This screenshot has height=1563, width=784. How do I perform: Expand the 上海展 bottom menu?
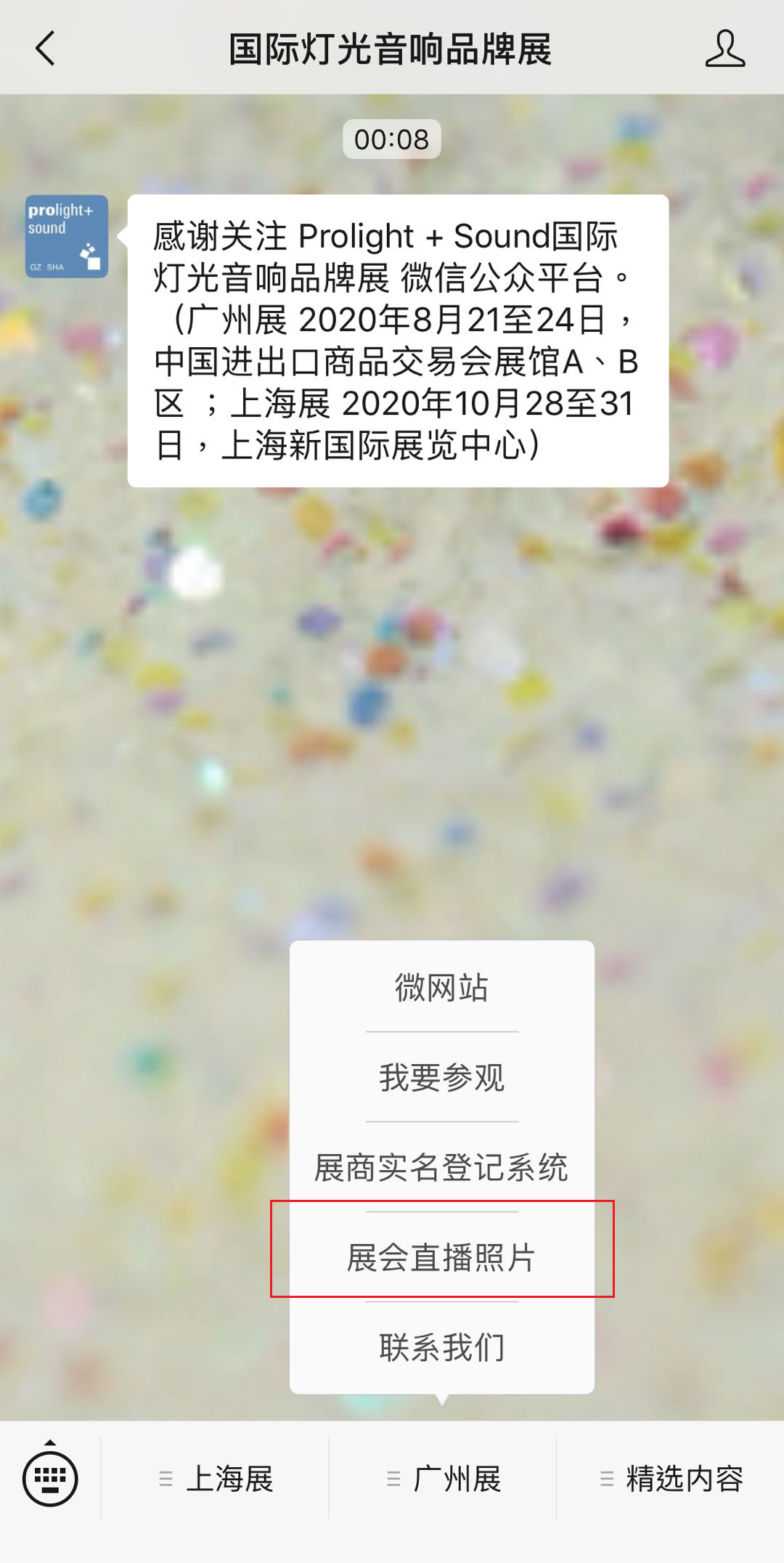(216, 1479)
